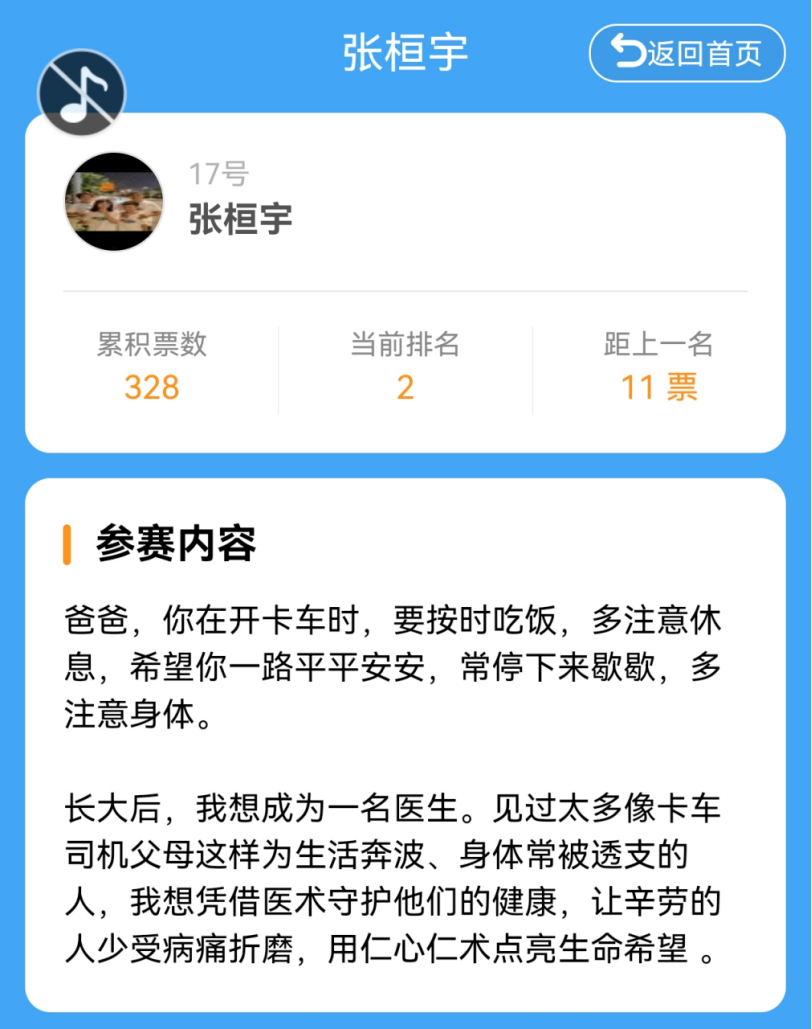Click the orange bar icon beside 参赛内容
Viewport: 812px width, 1029px height.
pyautogui.click(x=68, y=541)
